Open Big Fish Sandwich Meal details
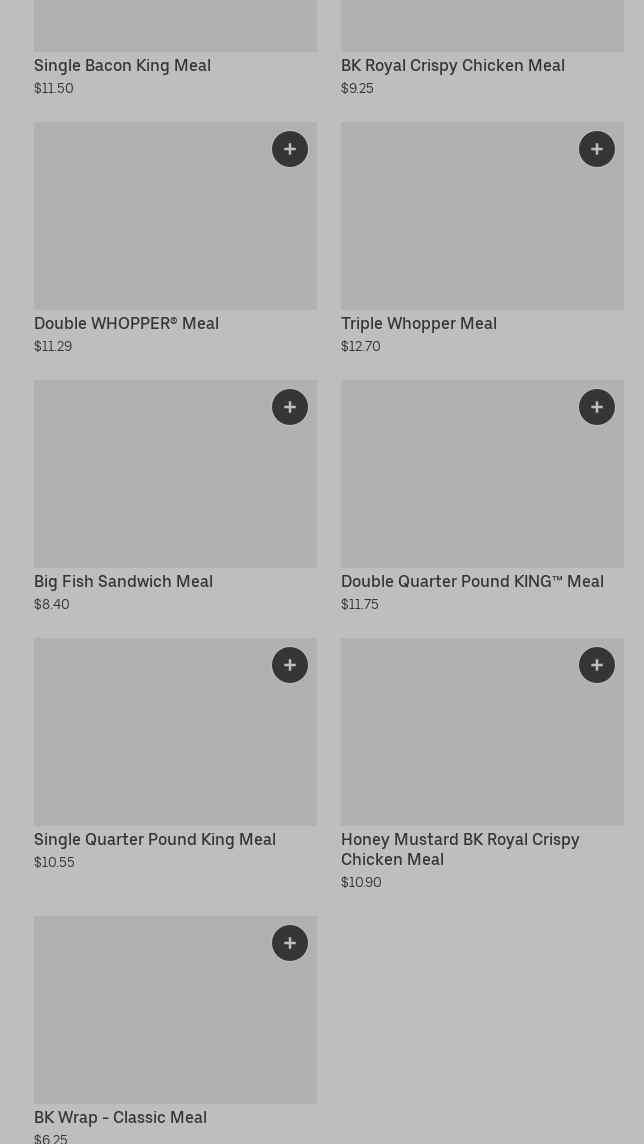 [x=123, y=581]
